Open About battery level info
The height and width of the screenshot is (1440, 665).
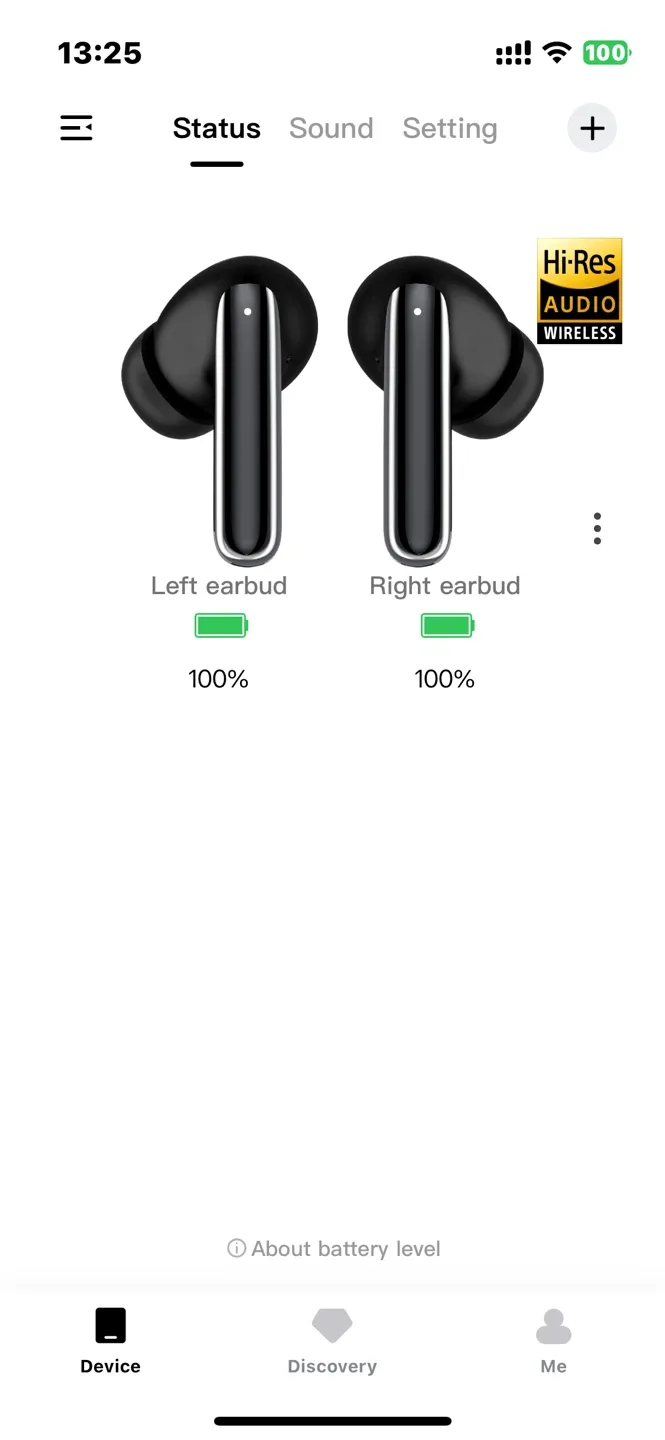click(x=334, y=1248)
